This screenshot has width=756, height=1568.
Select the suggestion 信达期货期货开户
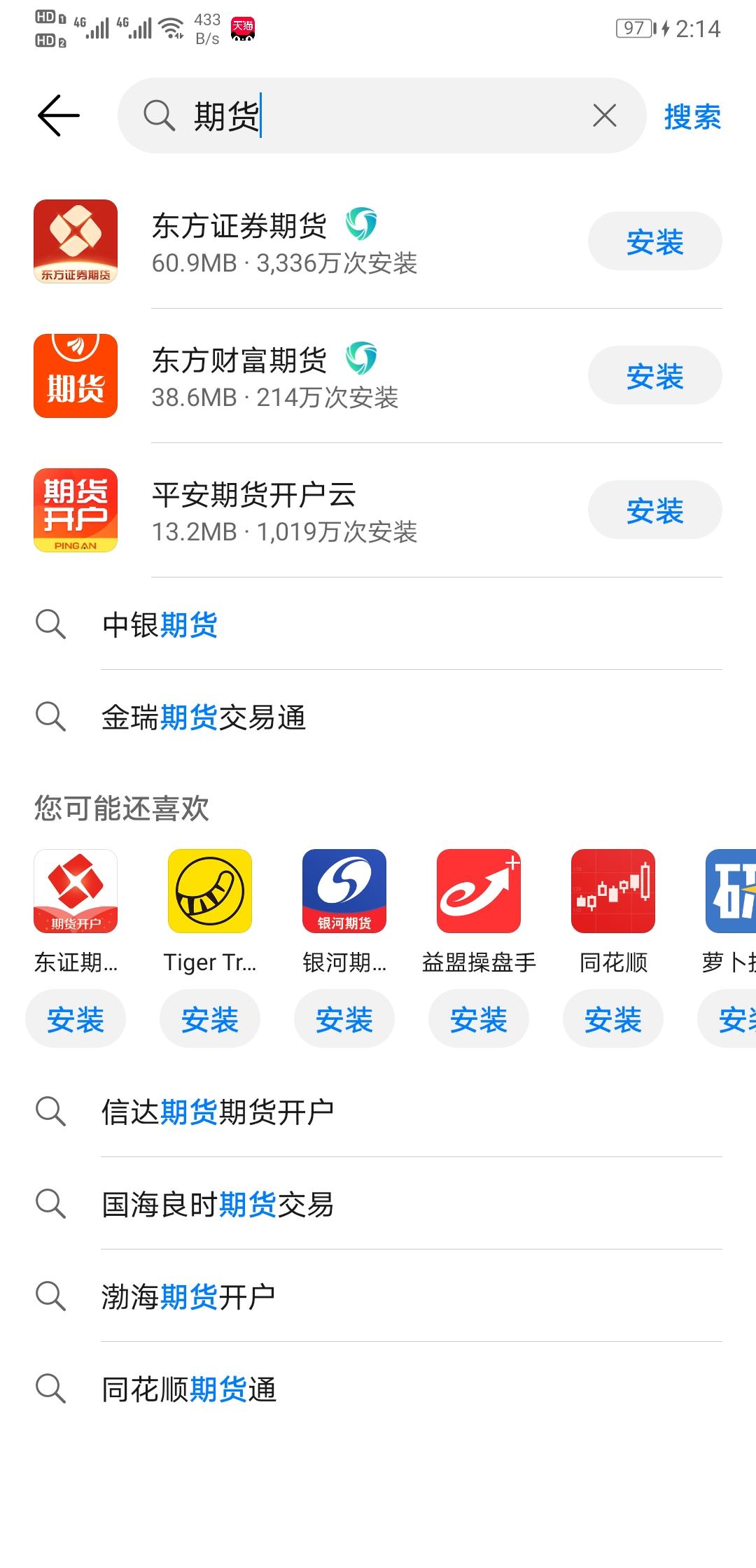(x=378, y=1112)
